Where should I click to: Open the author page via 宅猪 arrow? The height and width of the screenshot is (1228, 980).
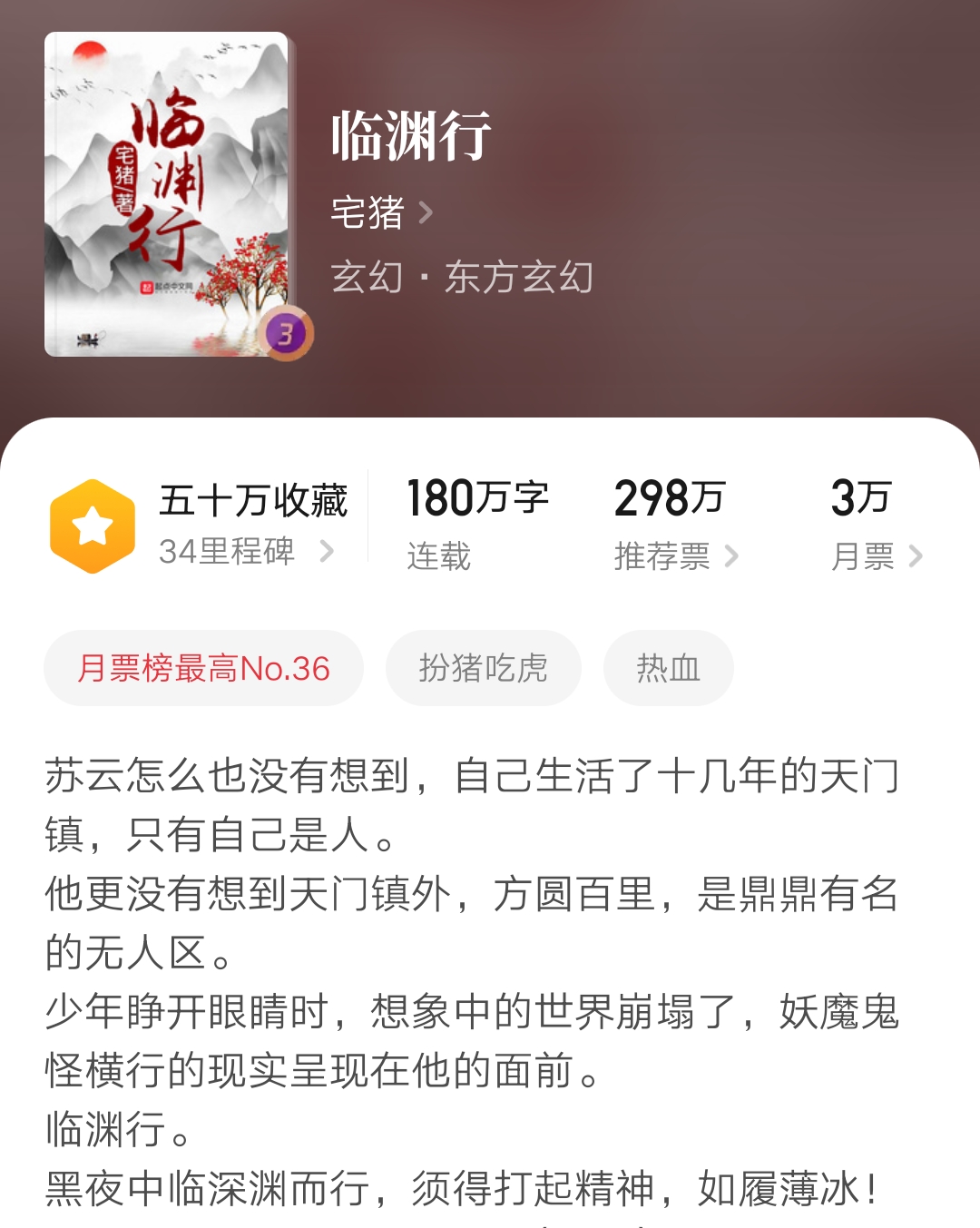426,211
